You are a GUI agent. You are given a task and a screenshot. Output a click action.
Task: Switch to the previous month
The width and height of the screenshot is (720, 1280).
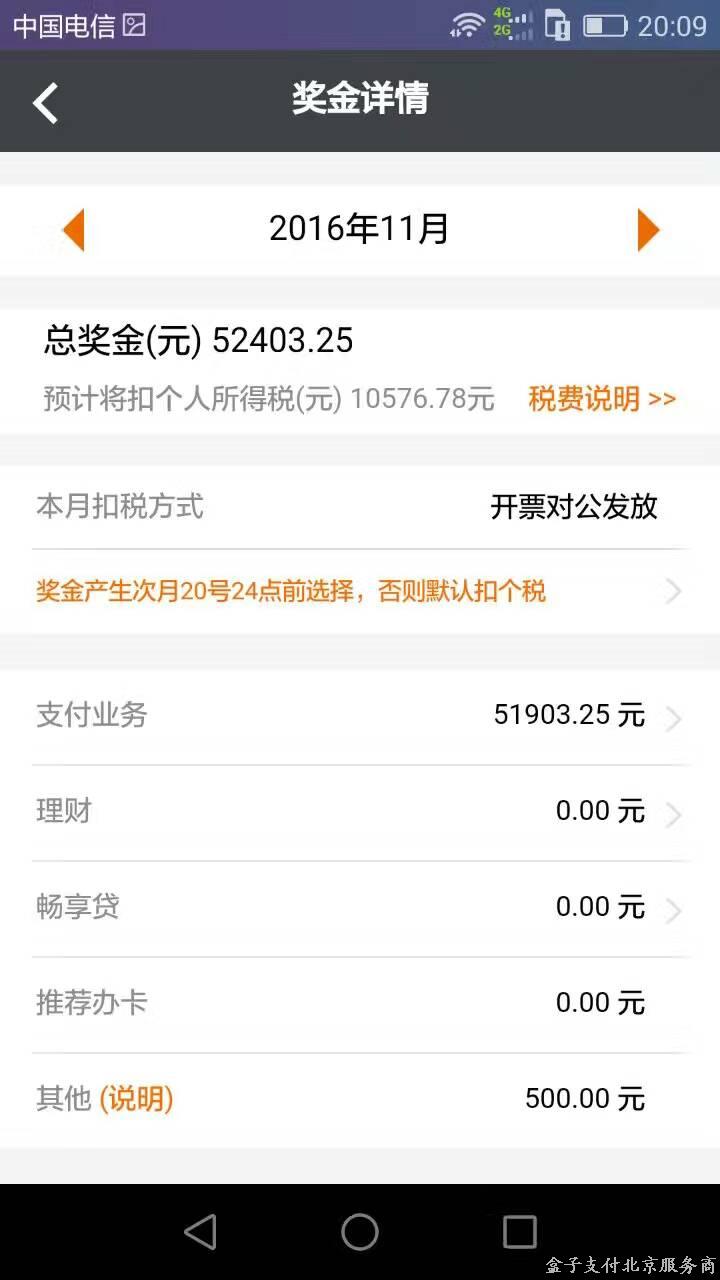tap(73, 230)
